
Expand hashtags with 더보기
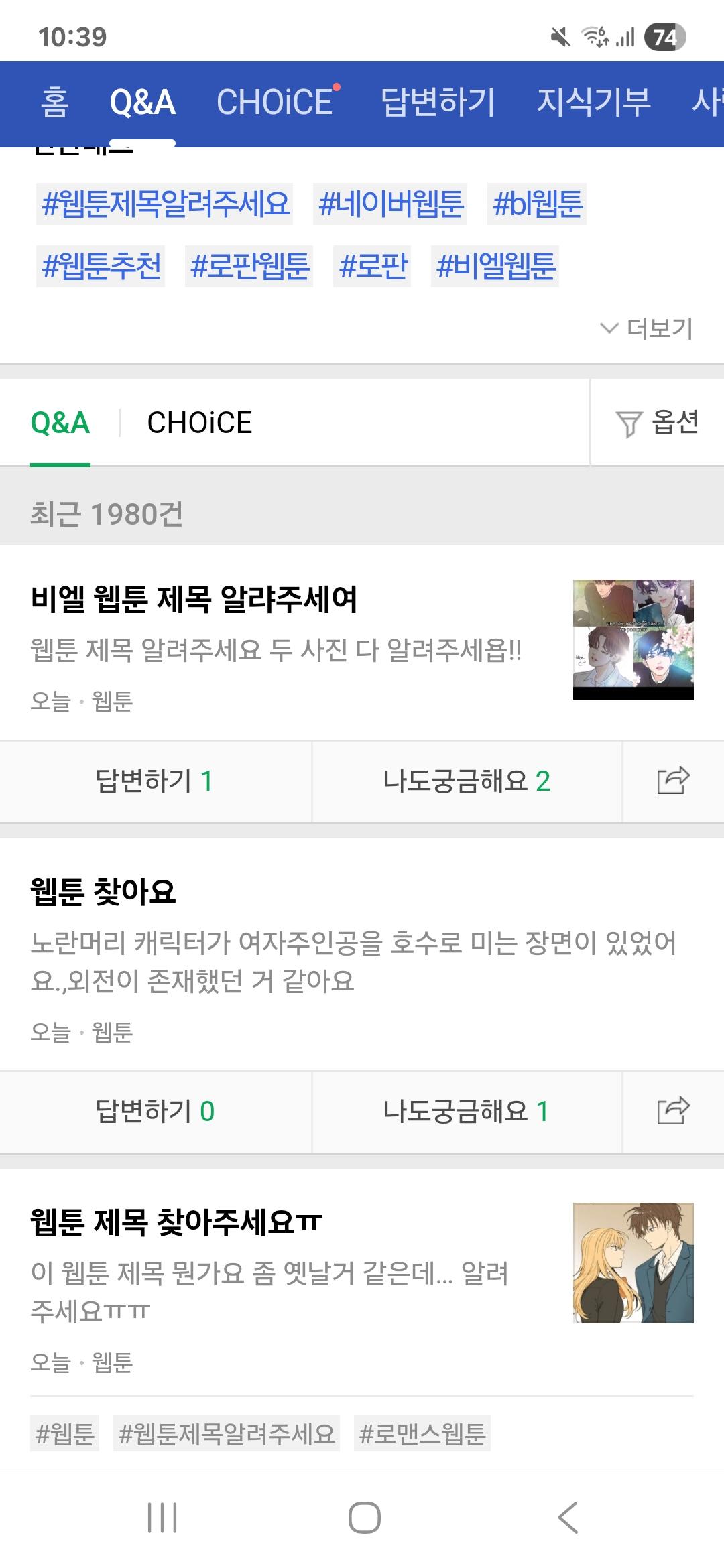[x=647, y=328]
